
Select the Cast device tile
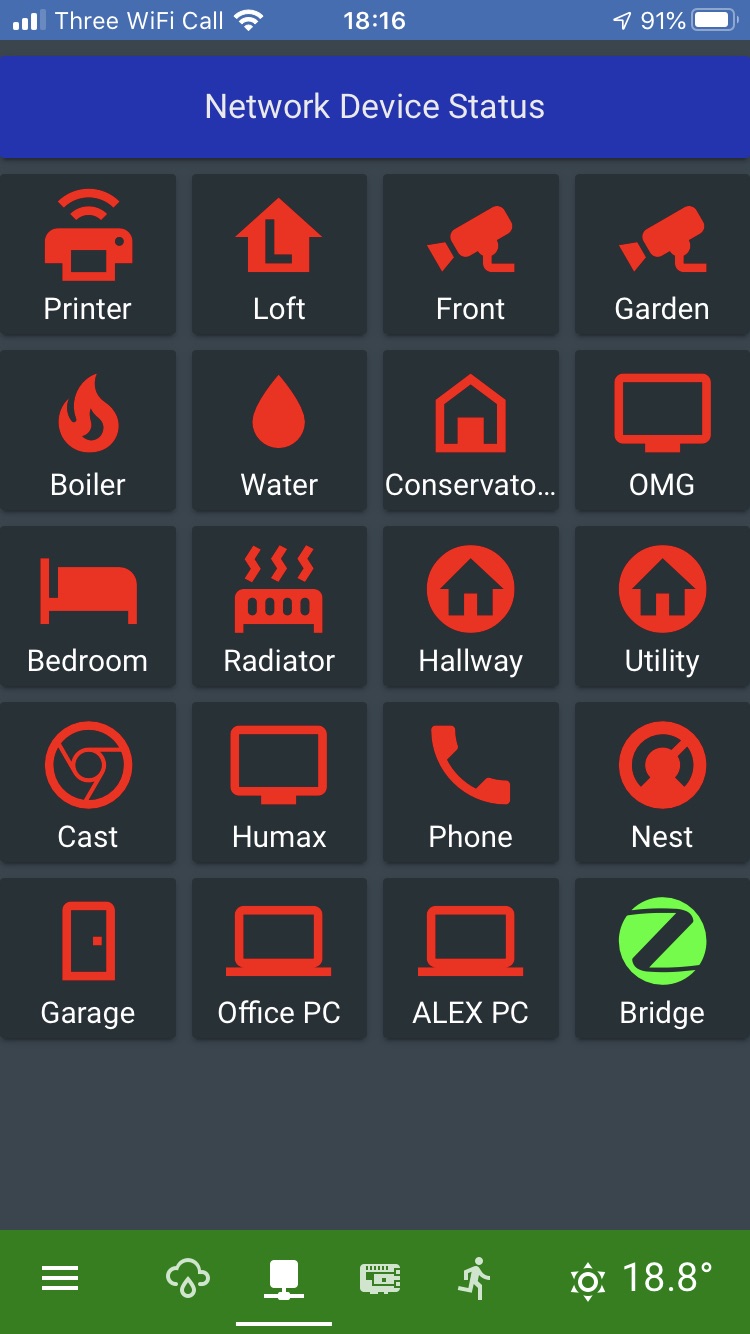pos(88,783)
